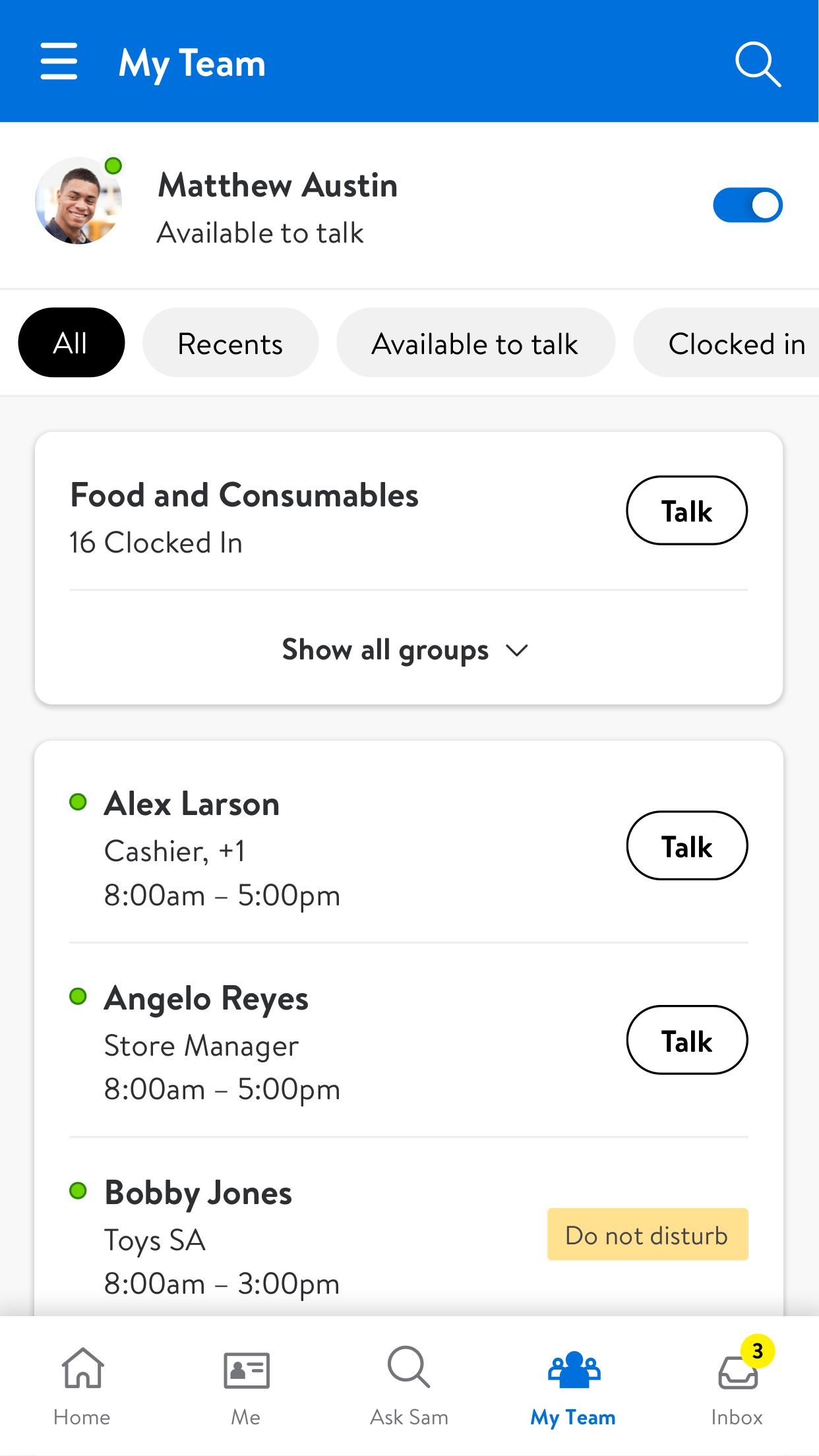Select the Available to talk chip
The width and height of the screenshot is (819, 1456).
475,343
